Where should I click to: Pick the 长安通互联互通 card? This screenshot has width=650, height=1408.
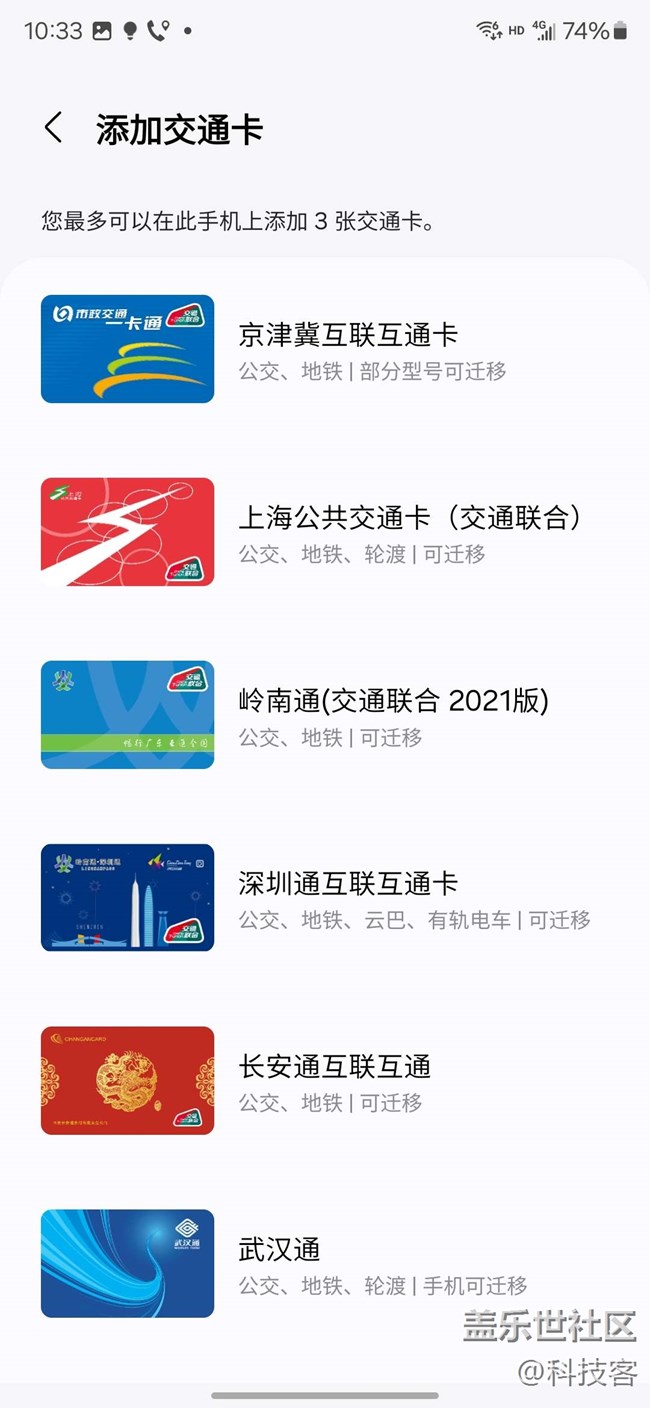(334, 1081)
